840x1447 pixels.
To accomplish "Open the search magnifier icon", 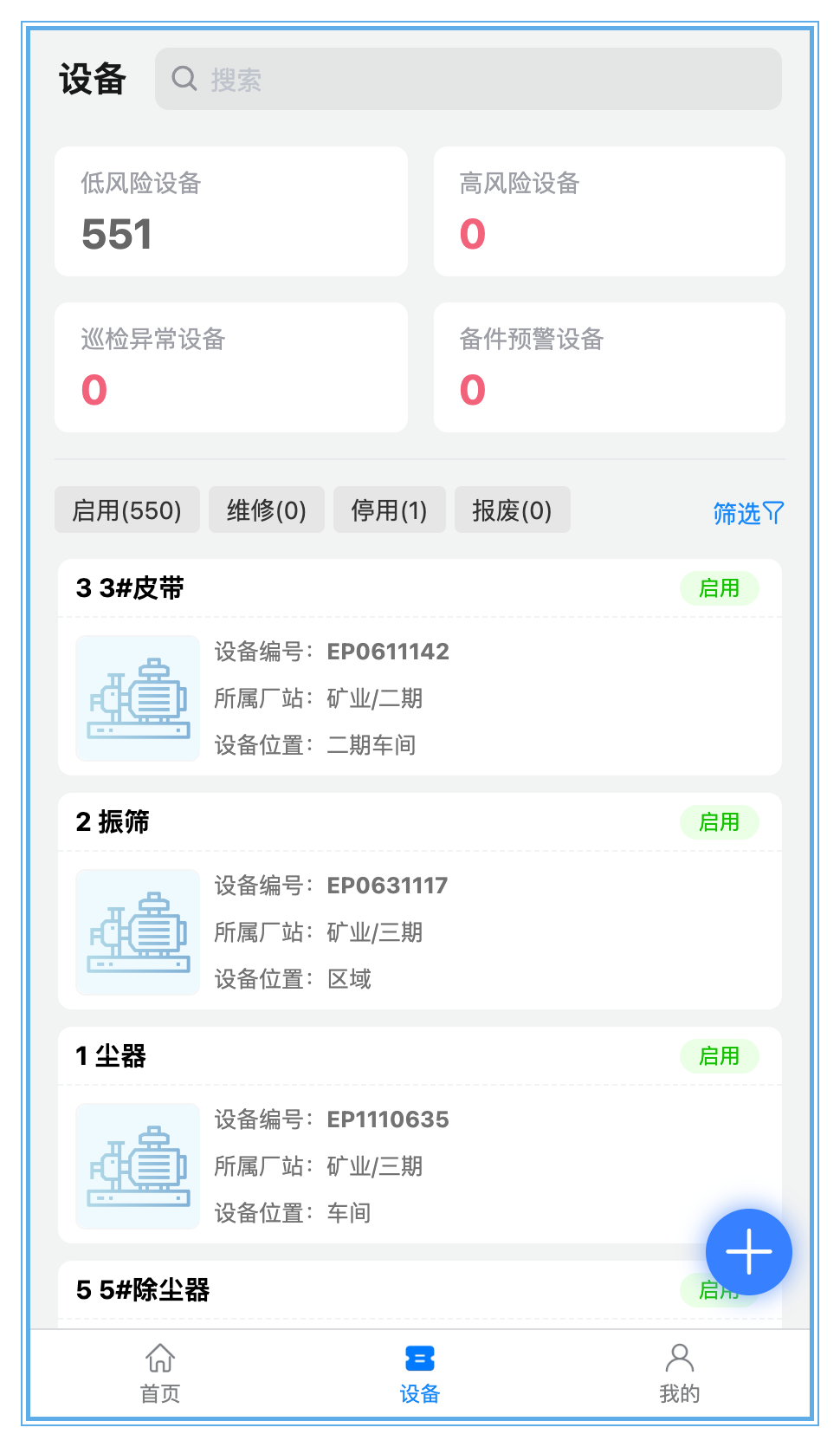I will click(x=184, y=79).
